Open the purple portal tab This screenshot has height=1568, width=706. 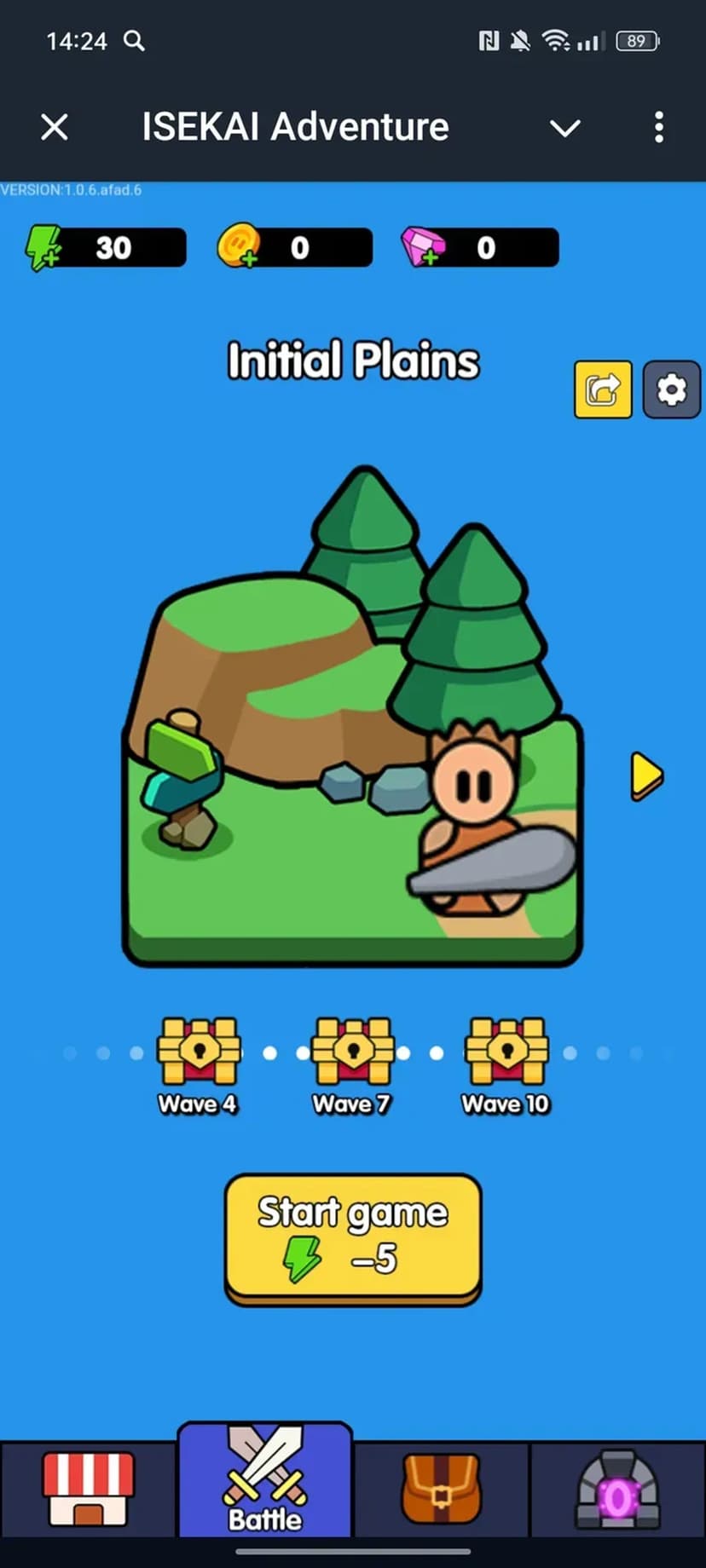[617, 1489]
